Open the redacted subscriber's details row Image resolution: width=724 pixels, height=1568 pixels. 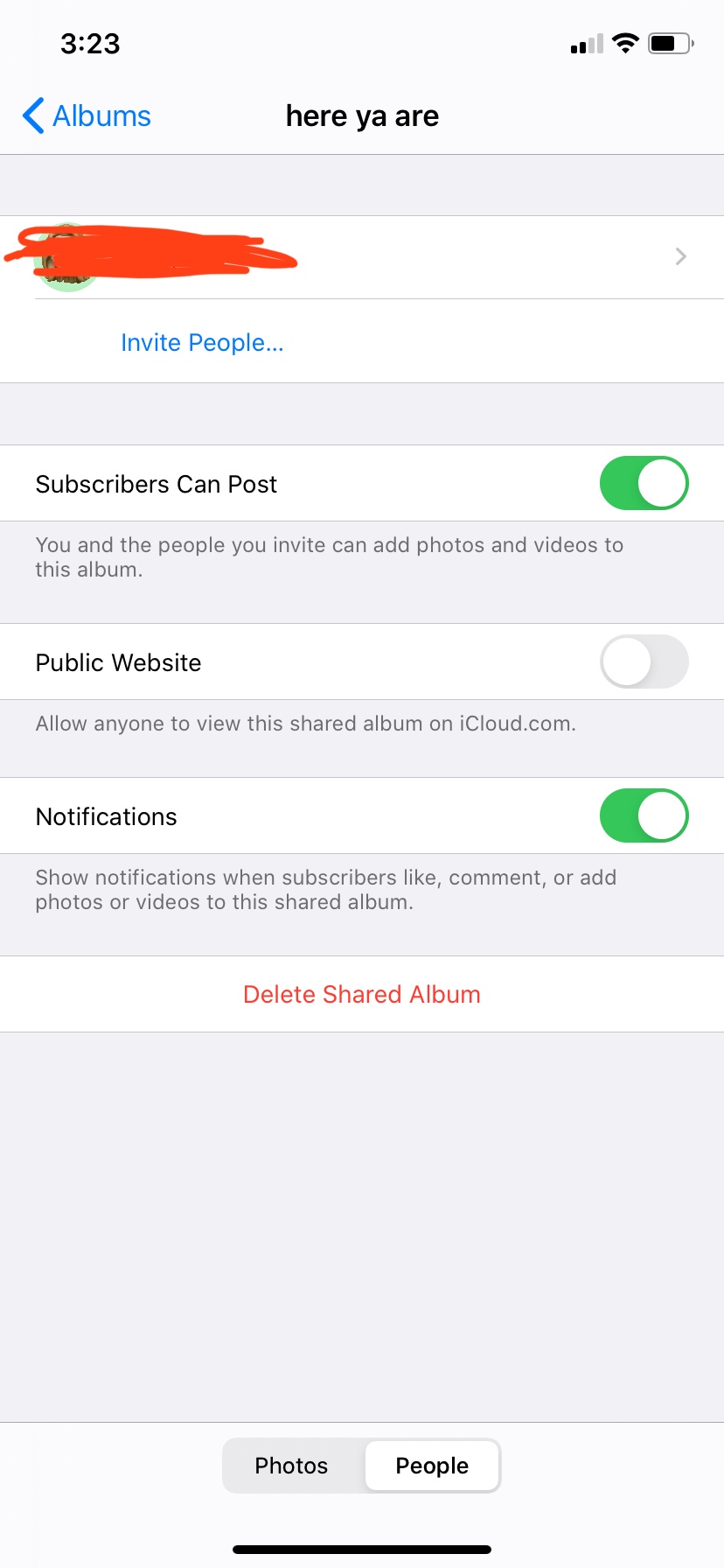[x=362, y=257]
